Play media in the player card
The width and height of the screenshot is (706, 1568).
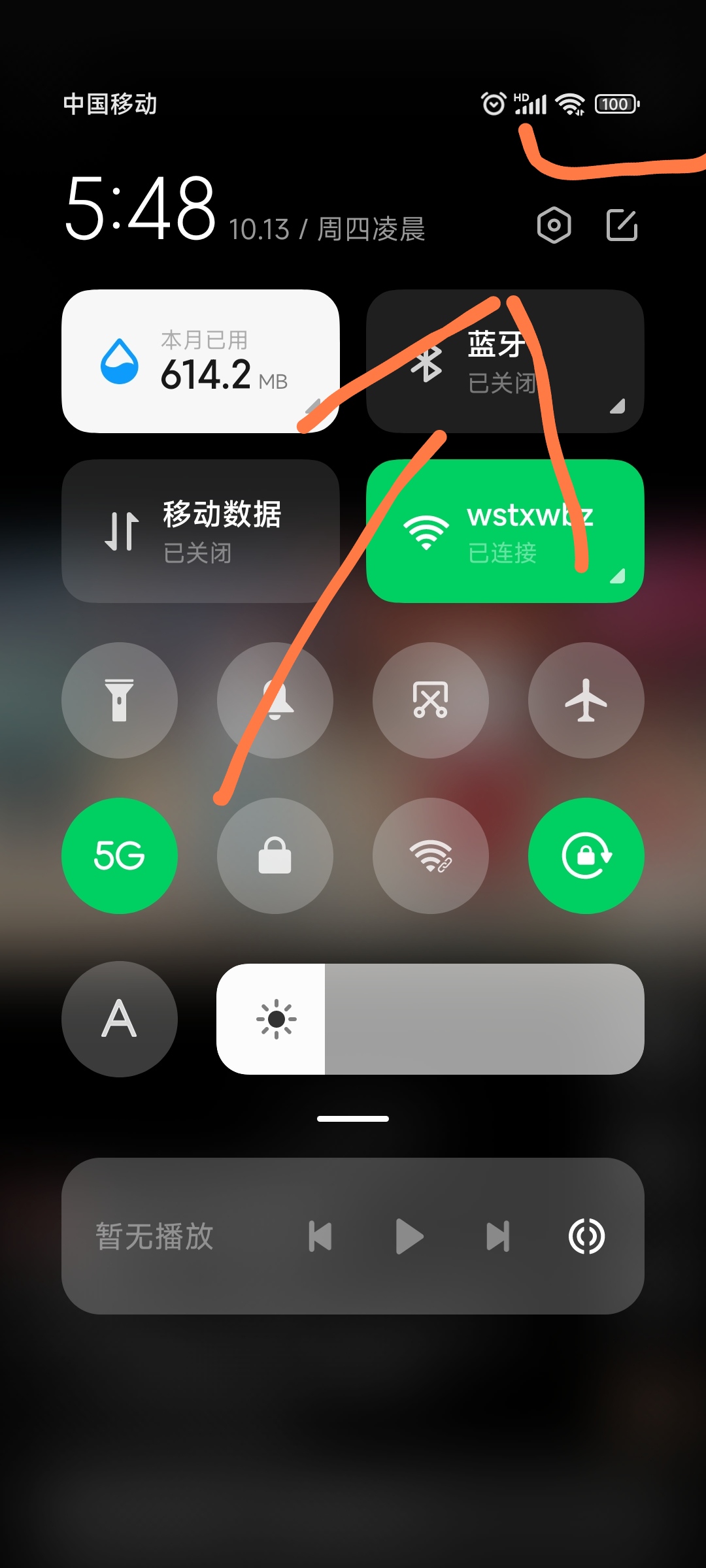tap(410, 1236)
